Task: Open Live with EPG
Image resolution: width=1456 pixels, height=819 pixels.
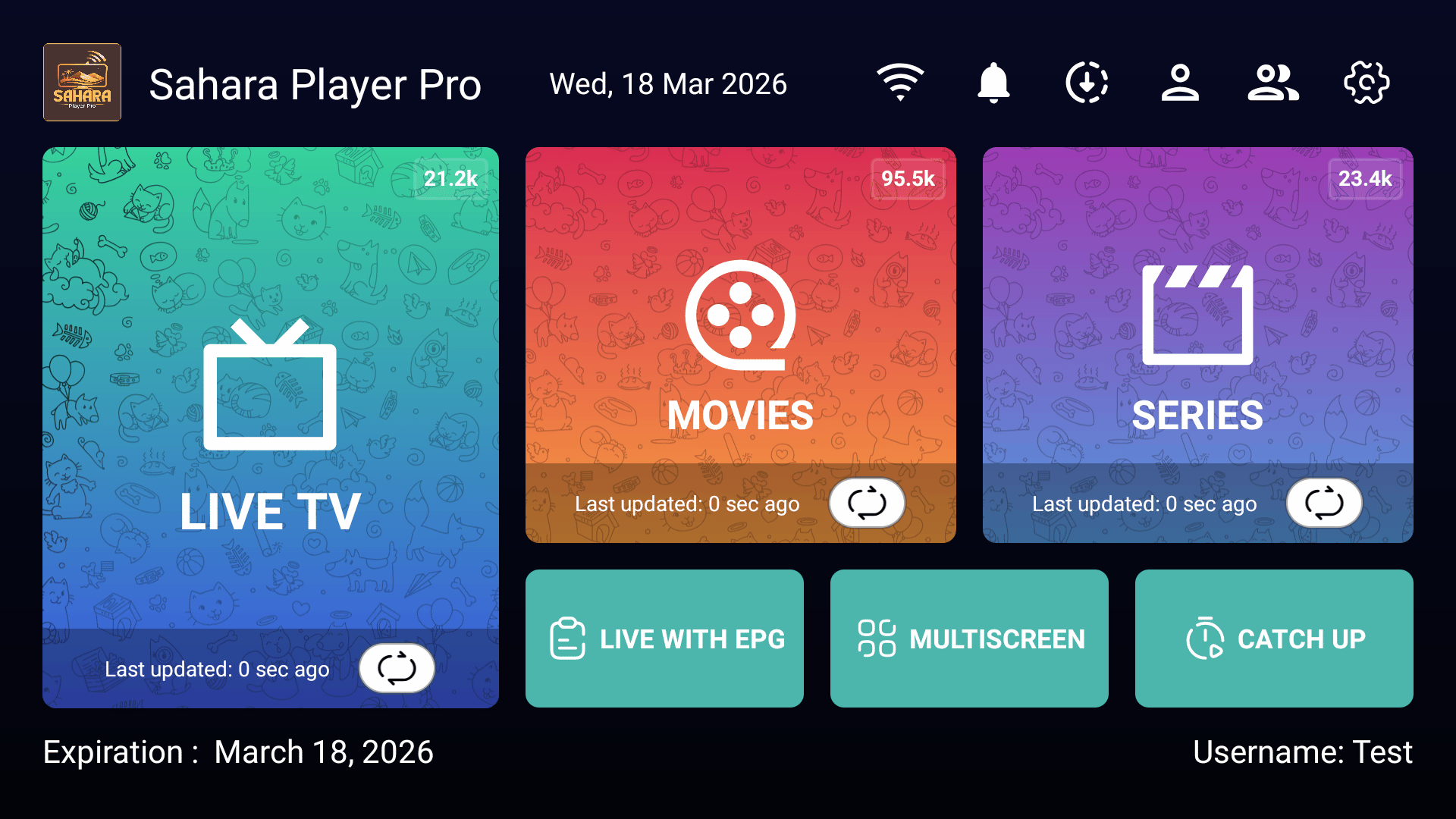Action: [x=664, y=639]
